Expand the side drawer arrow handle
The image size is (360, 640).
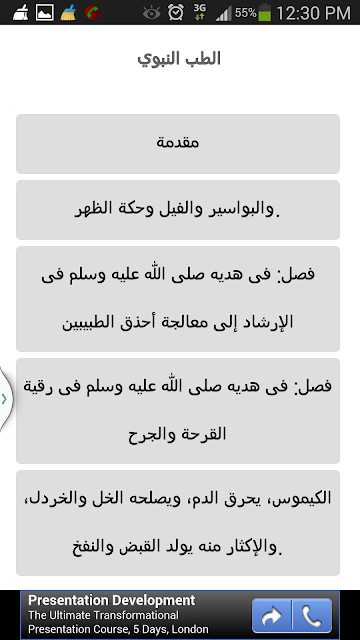(x=5, y=399)
